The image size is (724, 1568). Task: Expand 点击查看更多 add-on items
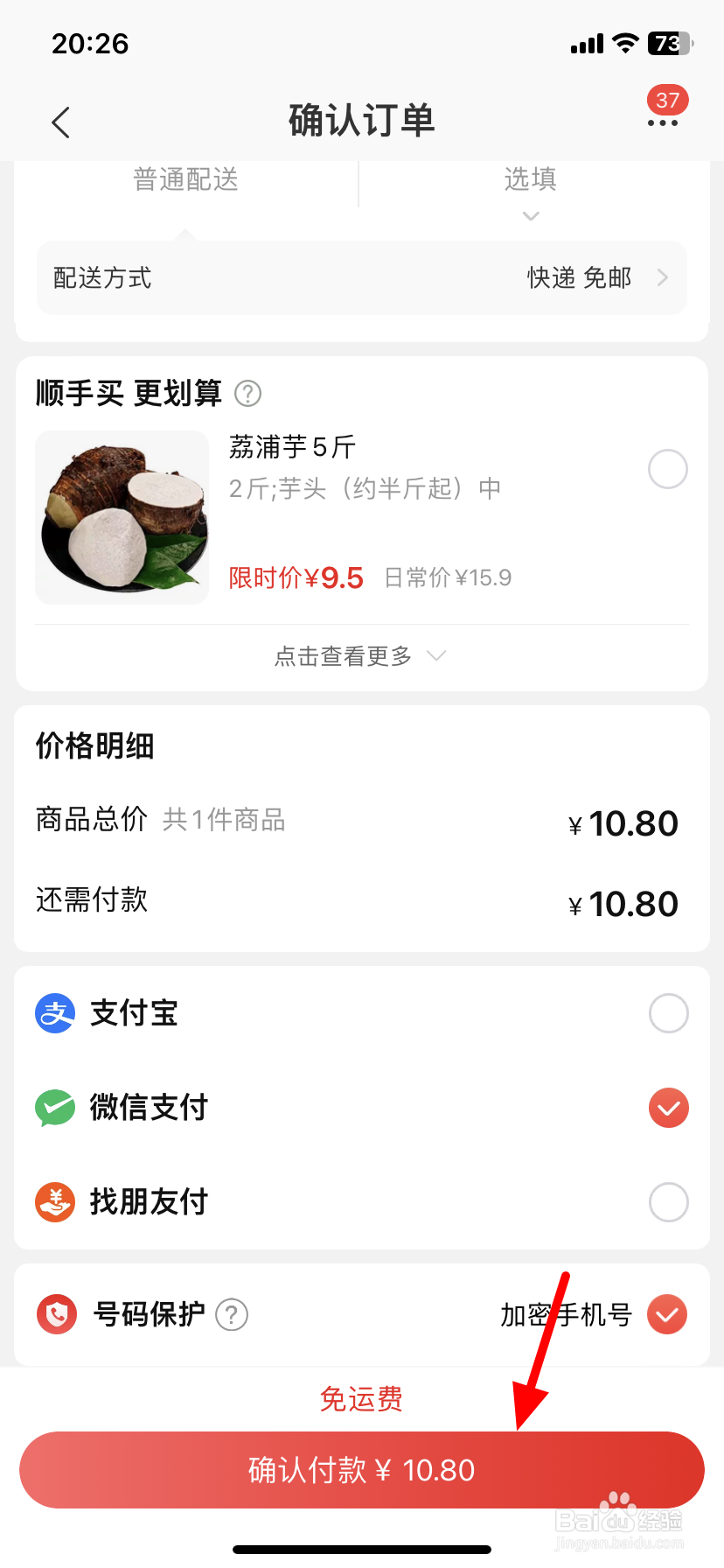[360, 656]
